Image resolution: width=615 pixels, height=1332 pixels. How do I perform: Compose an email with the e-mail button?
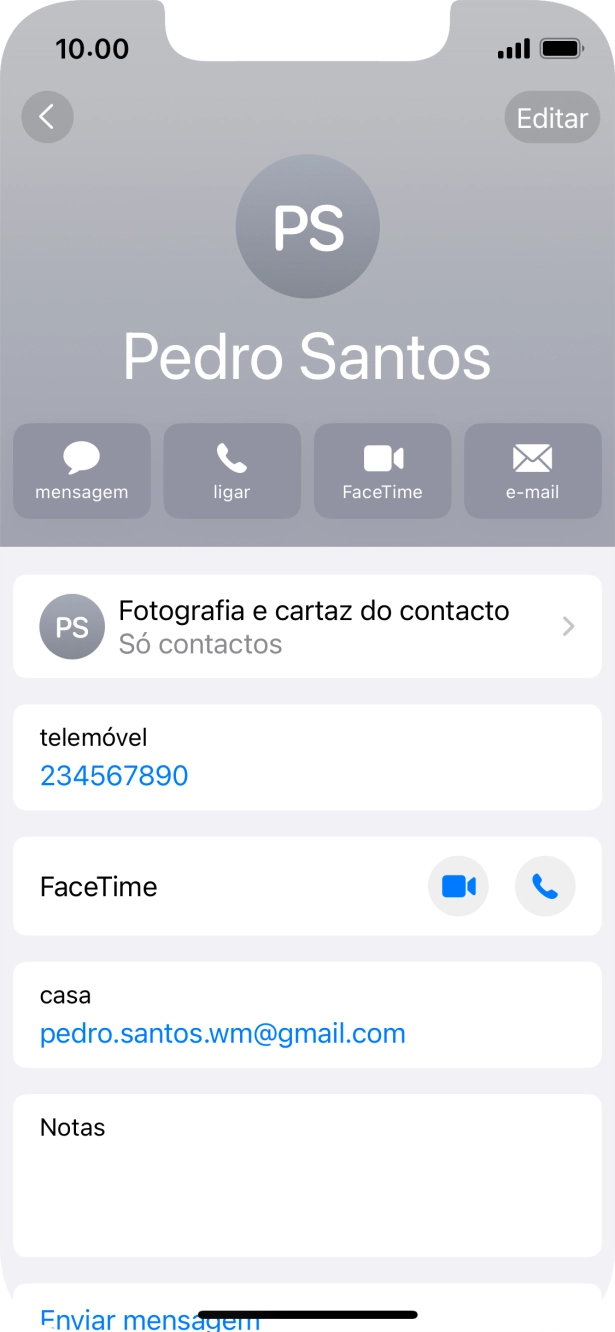pos(532,471)
